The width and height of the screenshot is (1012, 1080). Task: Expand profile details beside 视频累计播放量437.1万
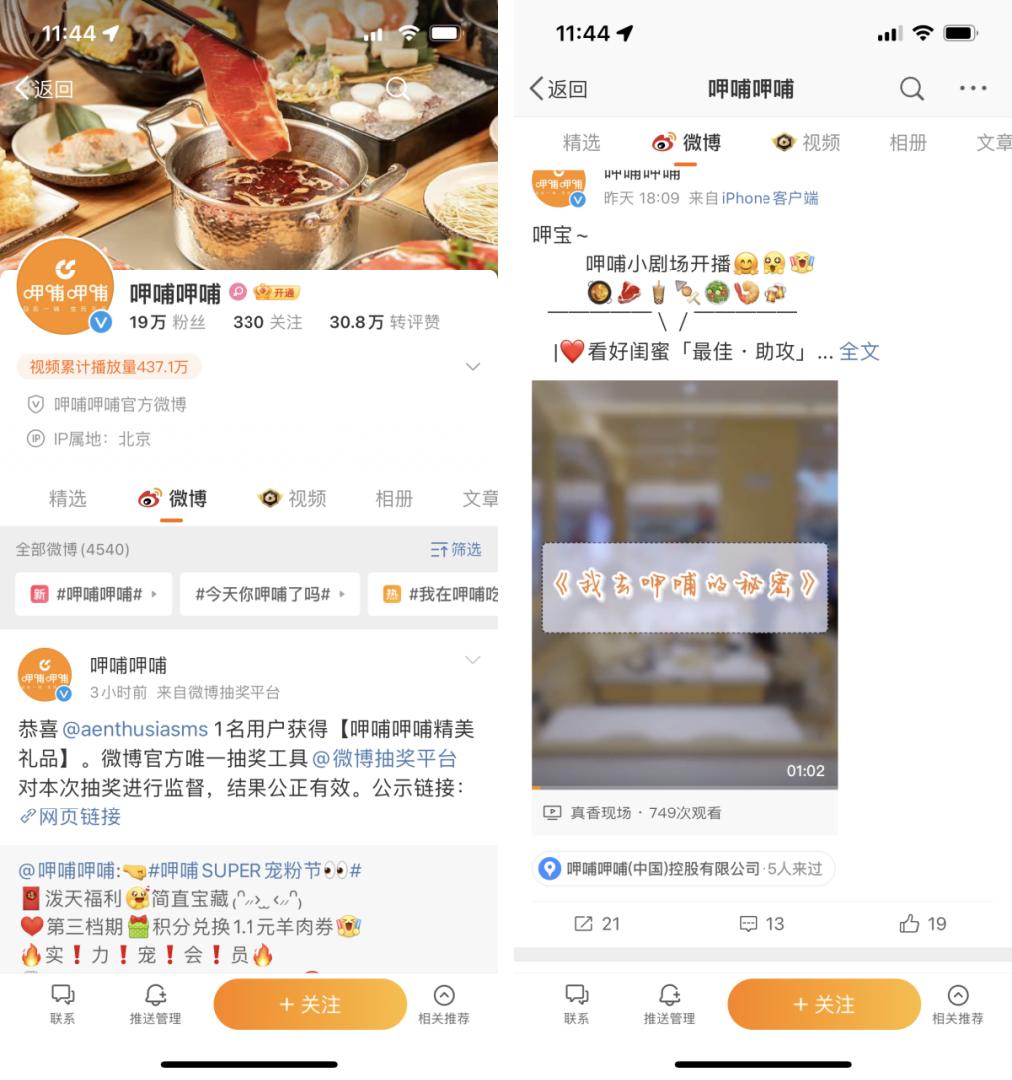coord(473,368)
